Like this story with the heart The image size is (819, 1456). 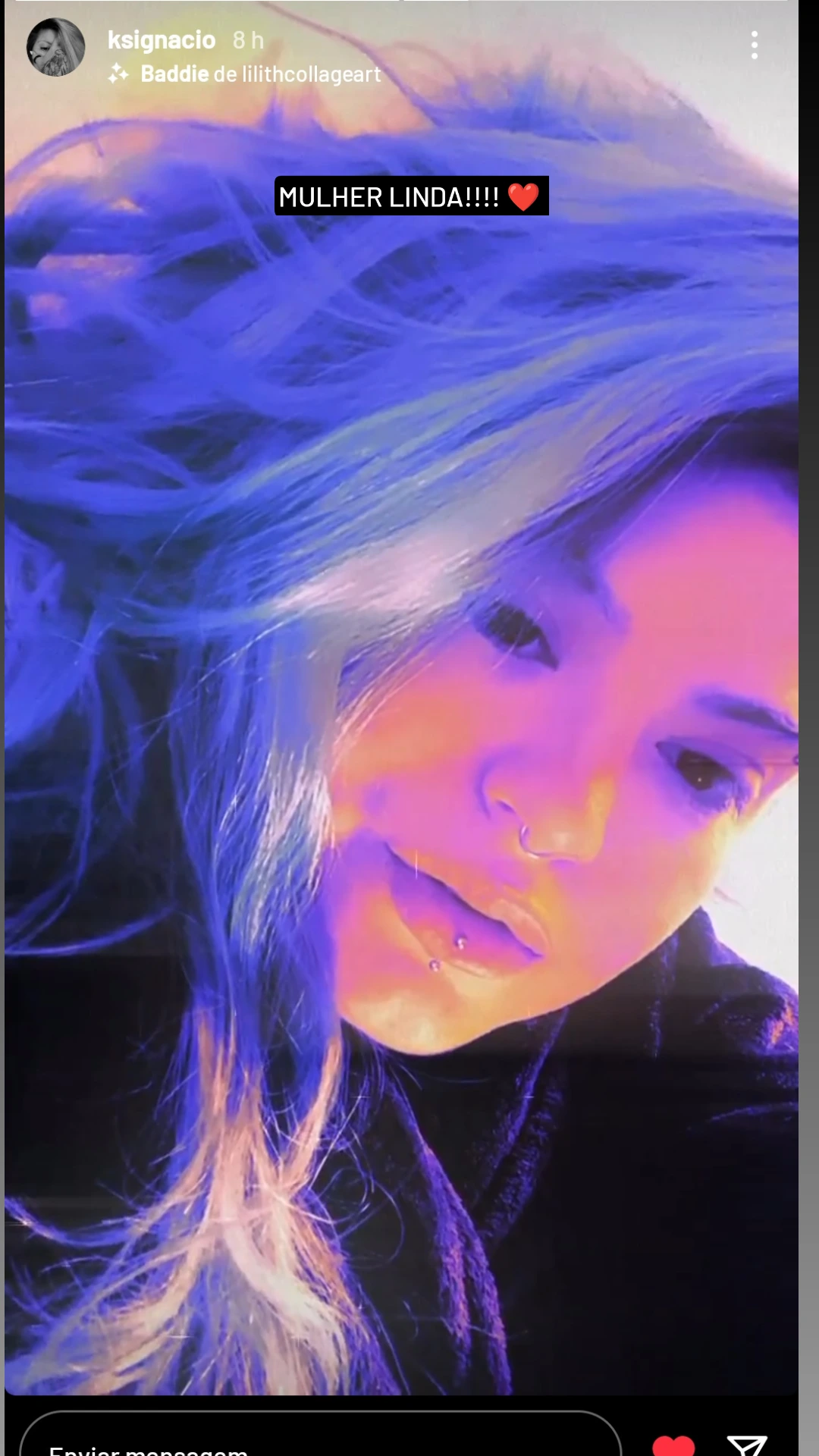(673, 1445)
